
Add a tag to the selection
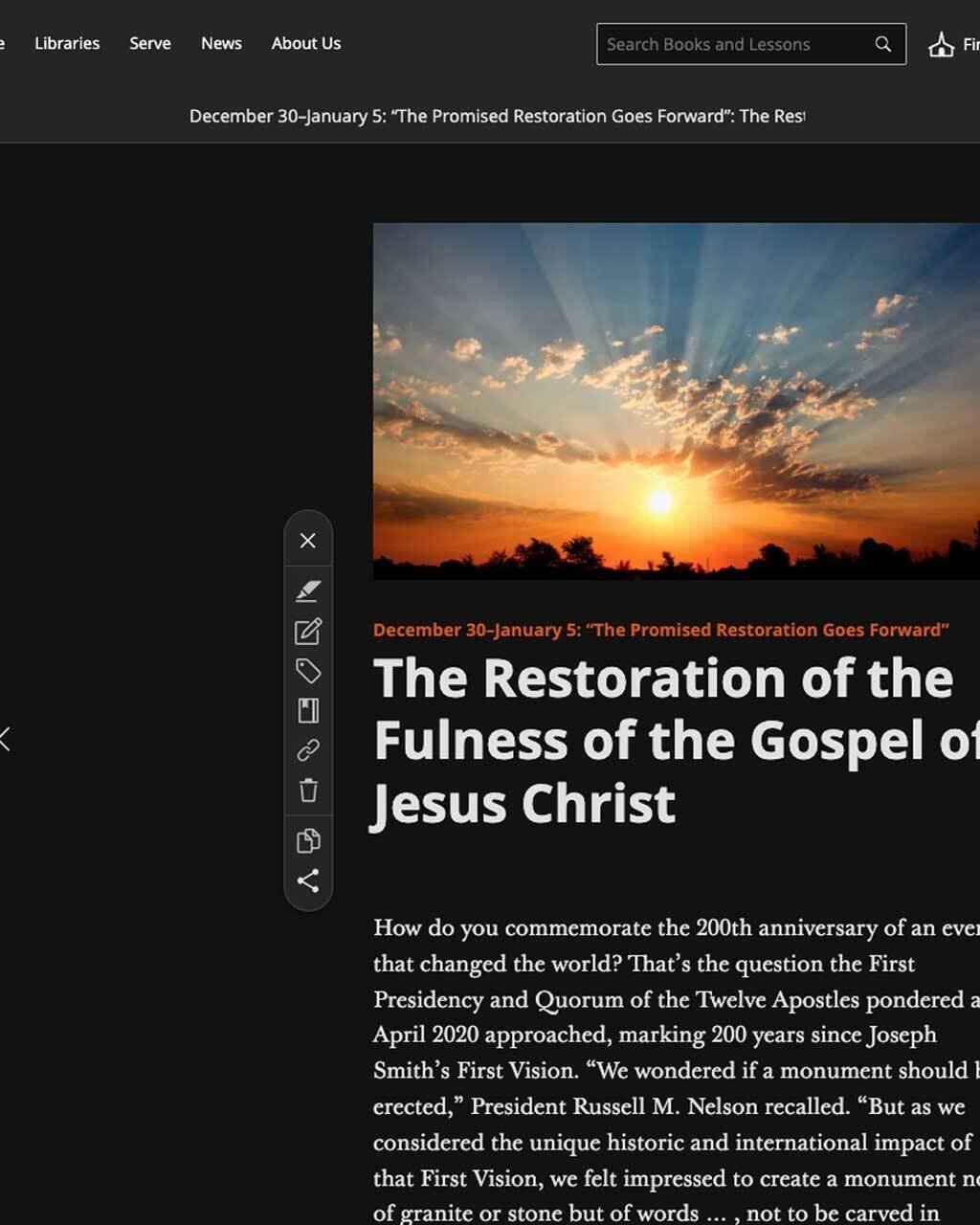307,671
